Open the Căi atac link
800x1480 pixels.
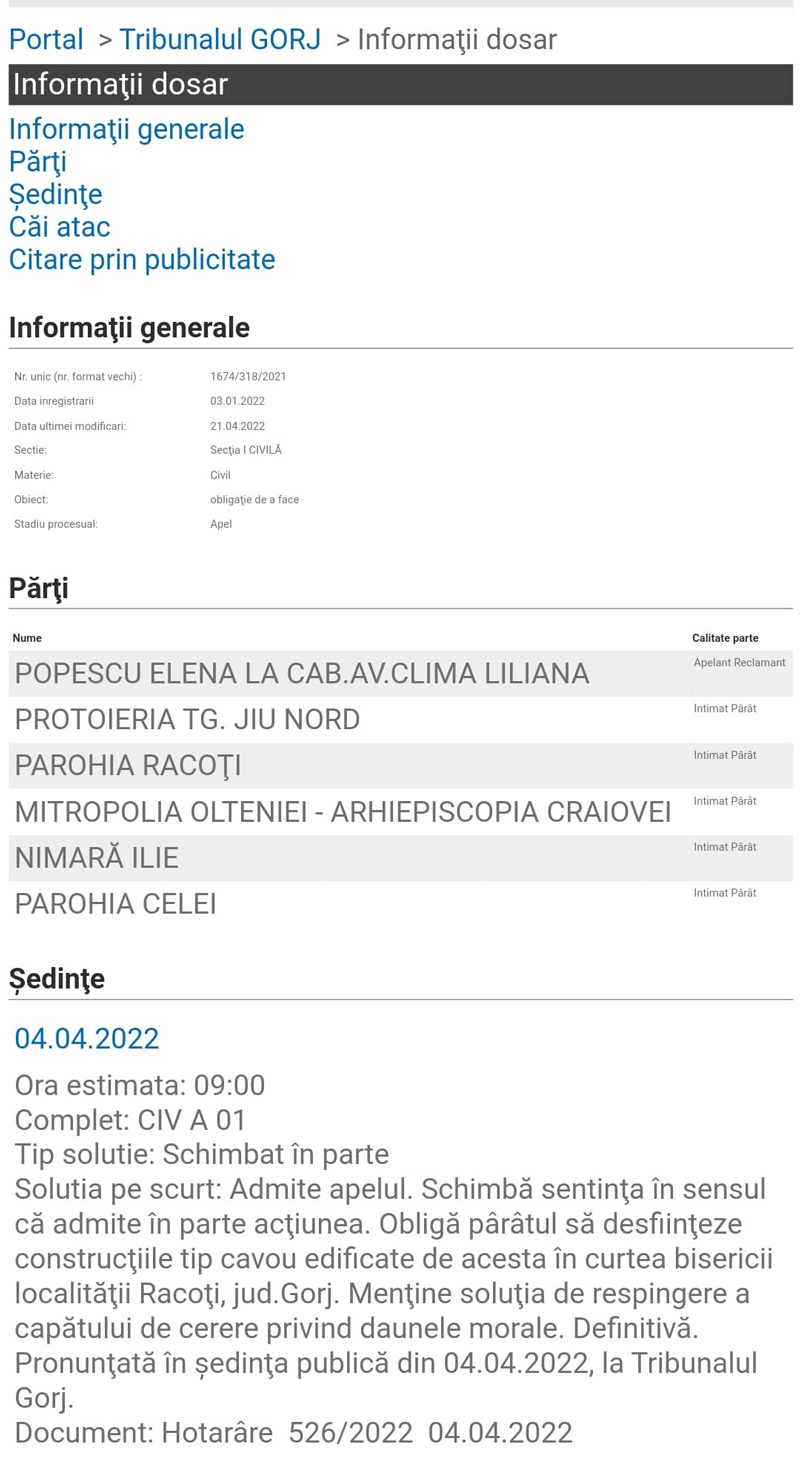59,227
